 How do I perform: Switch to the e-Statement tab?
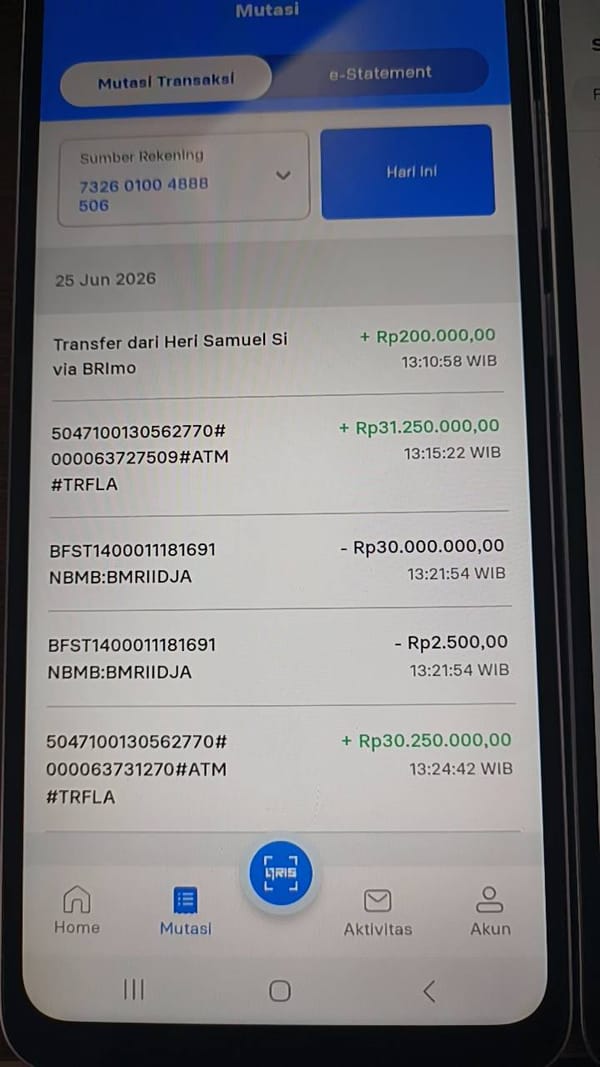pyautogui.click(x=380, y=73)
